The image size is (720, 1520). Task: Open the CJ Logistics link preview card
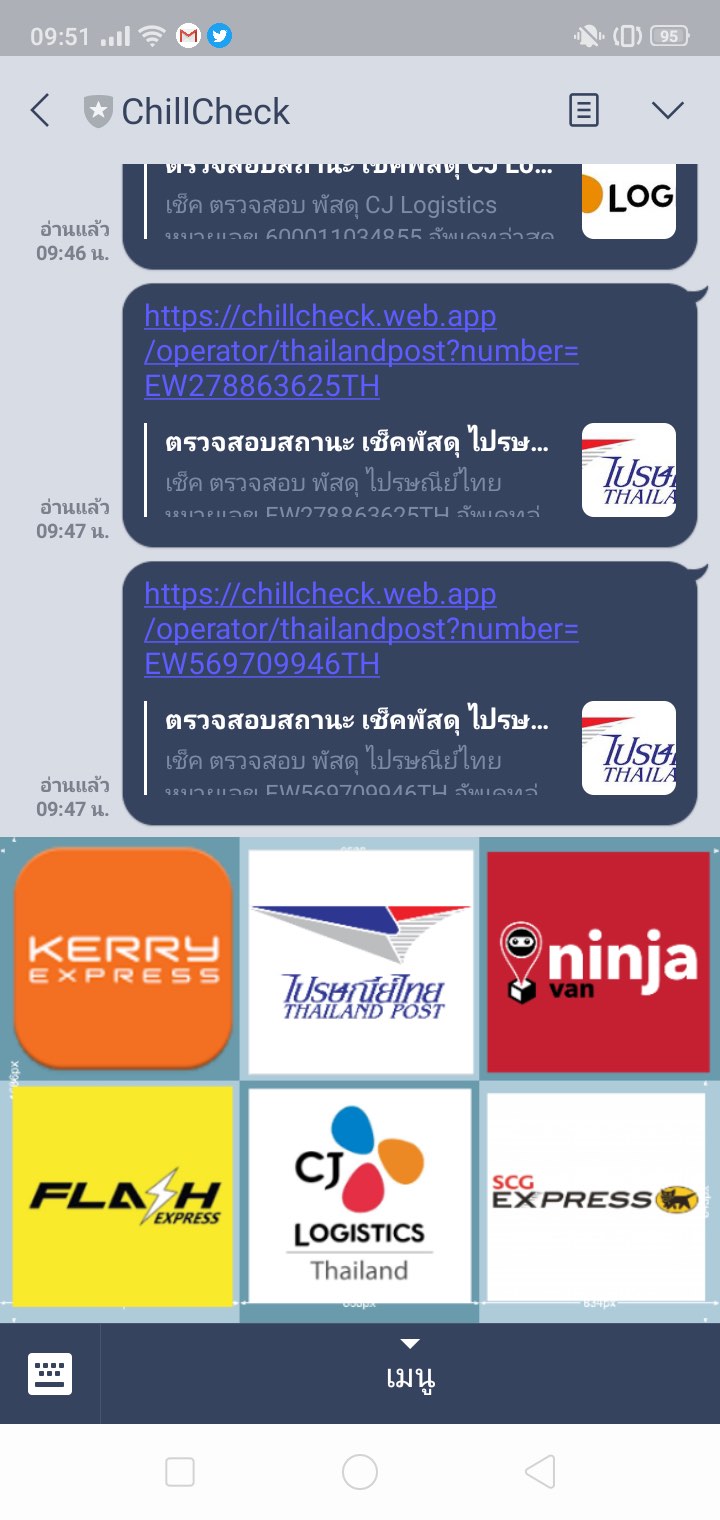[411, 202]
